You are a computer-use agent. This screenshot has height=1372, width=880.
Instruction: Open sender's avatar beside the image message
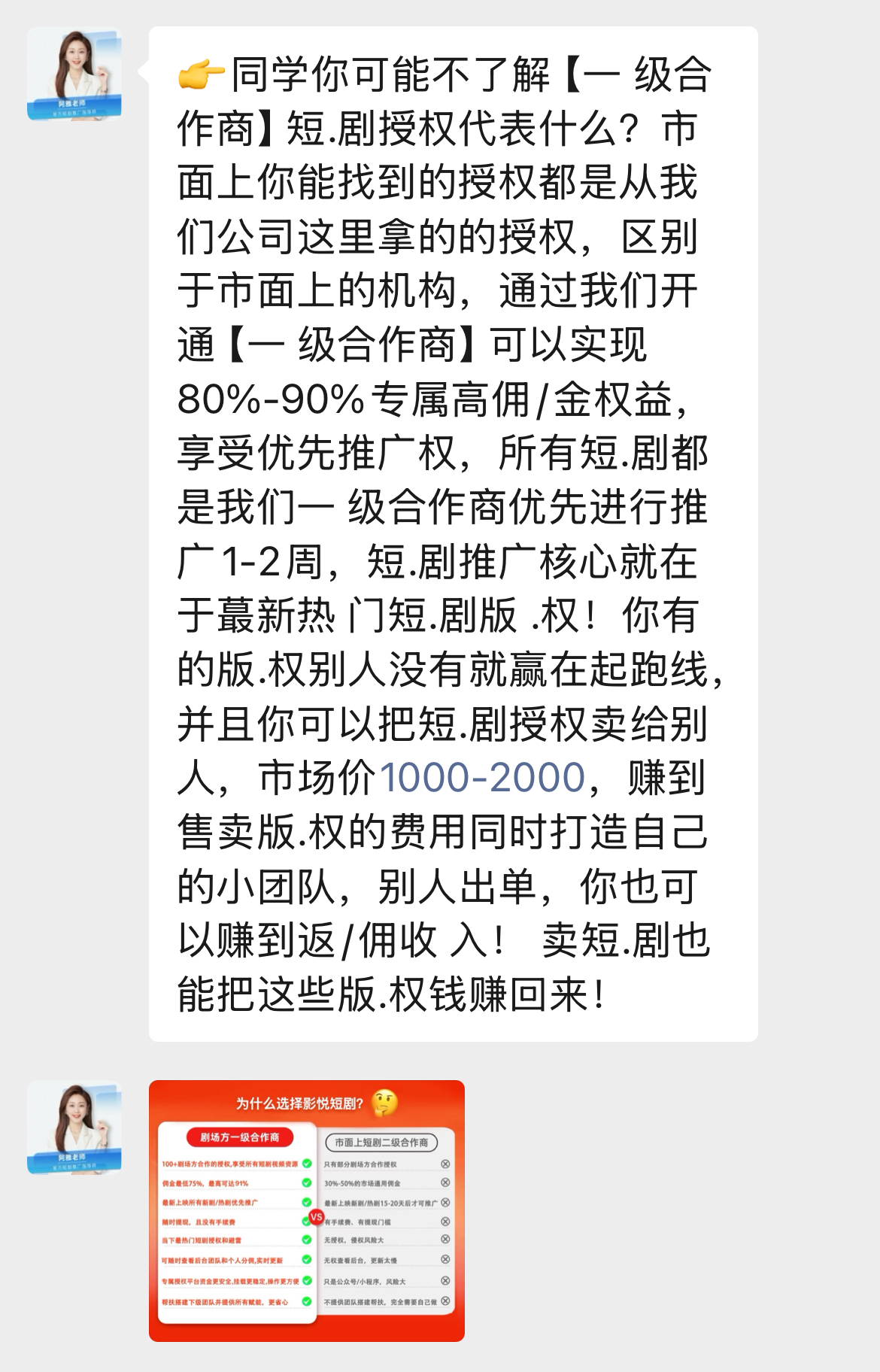(x=74, y=1127)
